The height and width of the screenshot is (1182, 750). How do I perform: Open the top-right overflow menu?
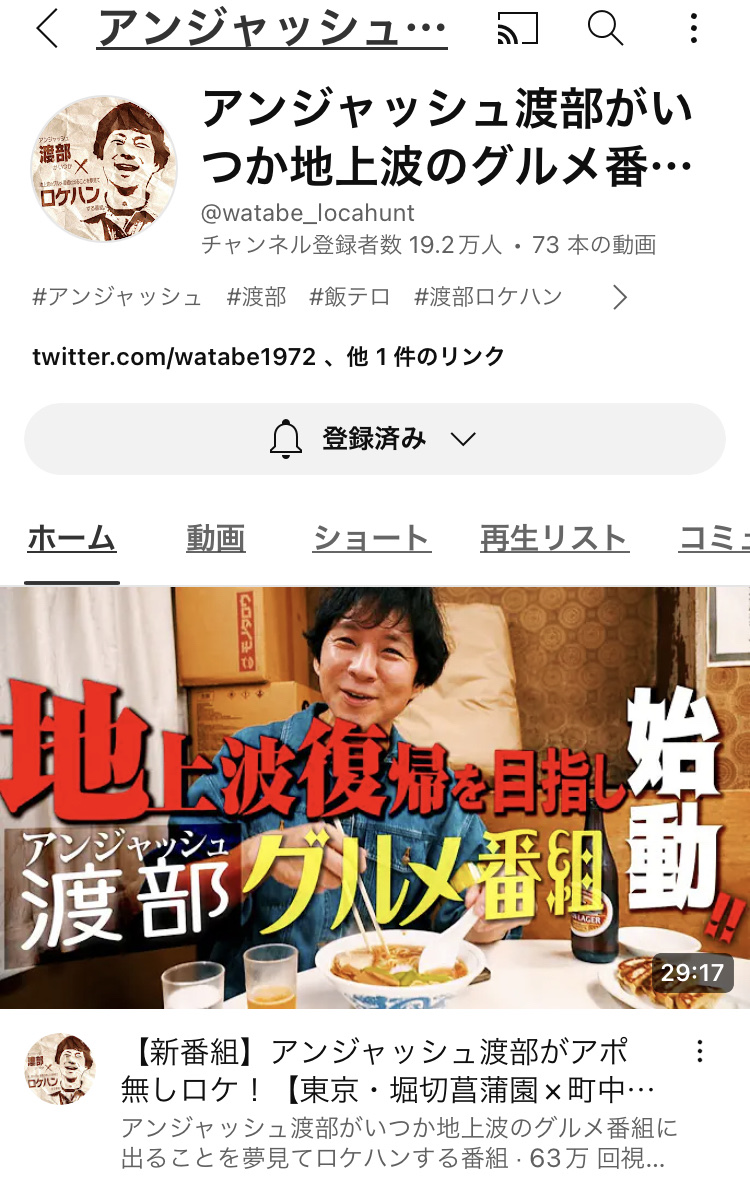tap(693, 30)
